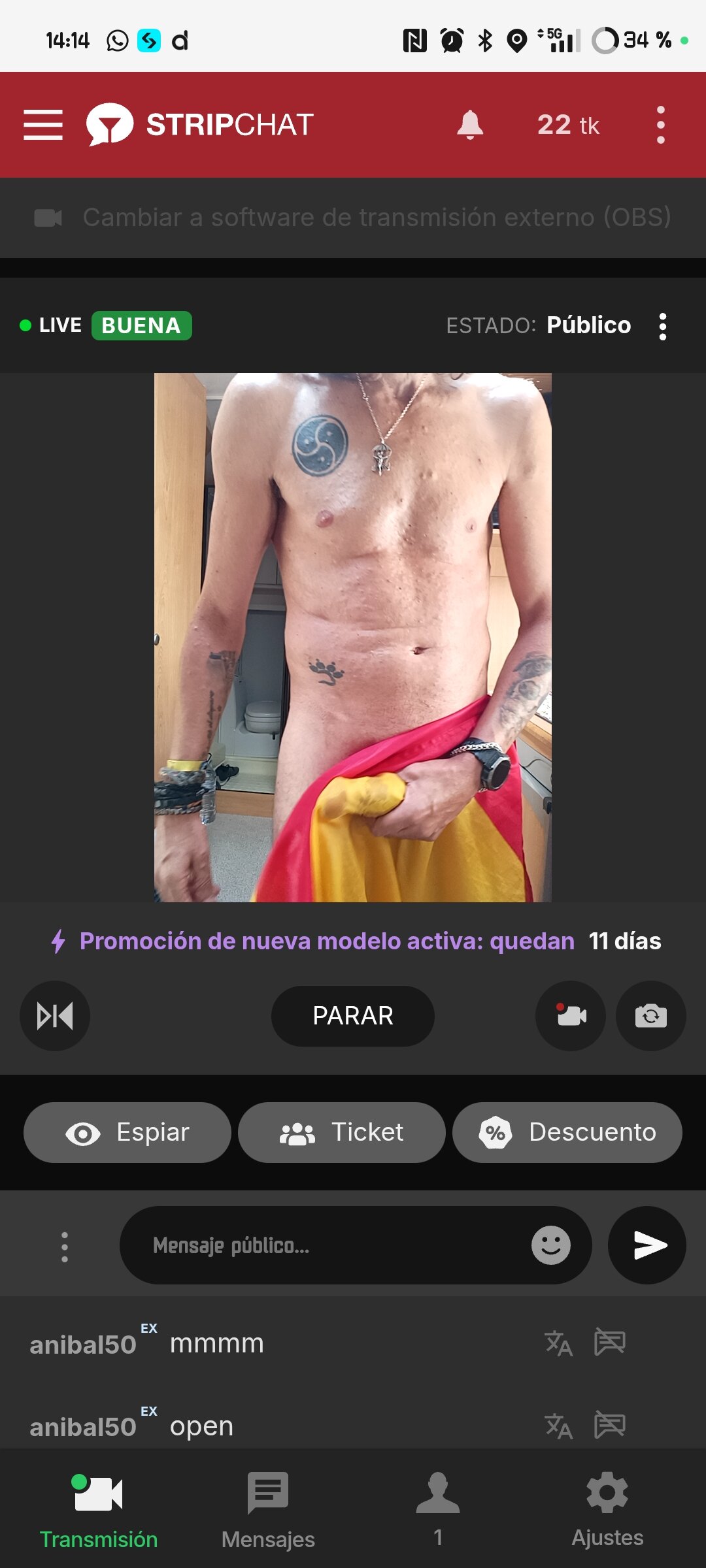Open the hamburger drawer menu
706x1568 pixels.
tap(43, 125)
